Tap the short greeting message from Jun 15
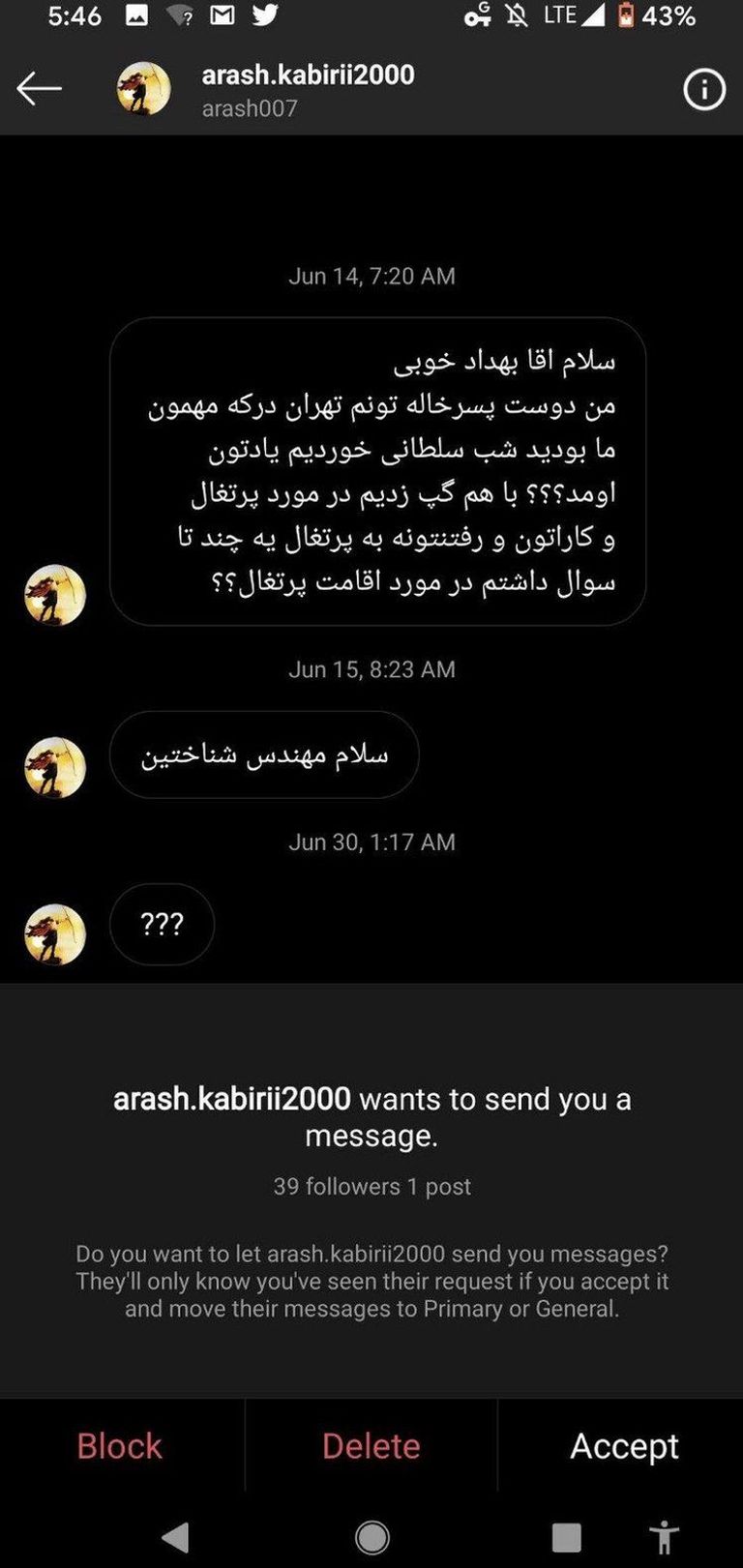743x1568 pixels. 263,754
